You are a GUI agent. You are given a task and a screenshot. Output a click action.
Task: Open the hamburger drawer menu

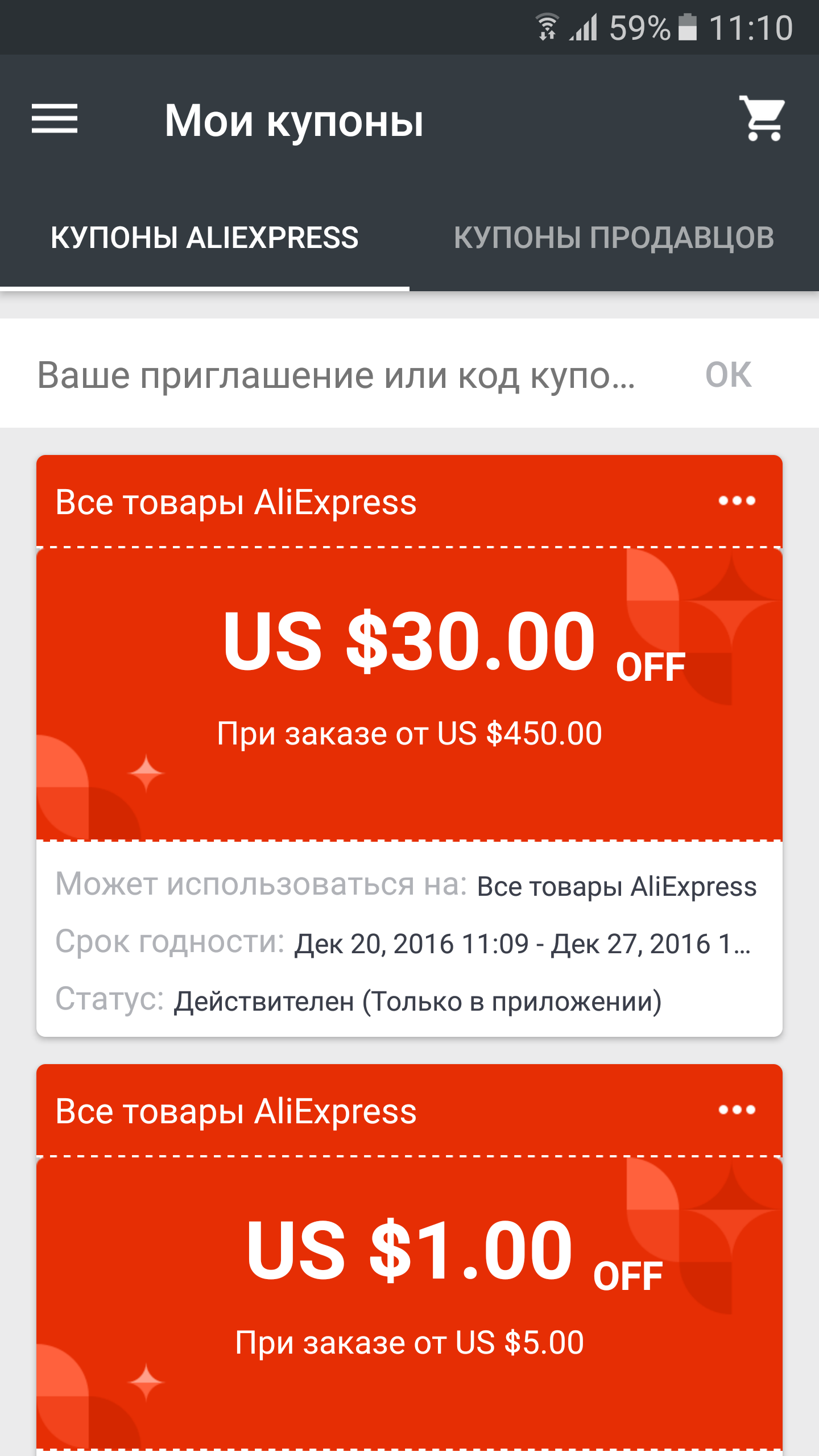(x=55, y=119)
